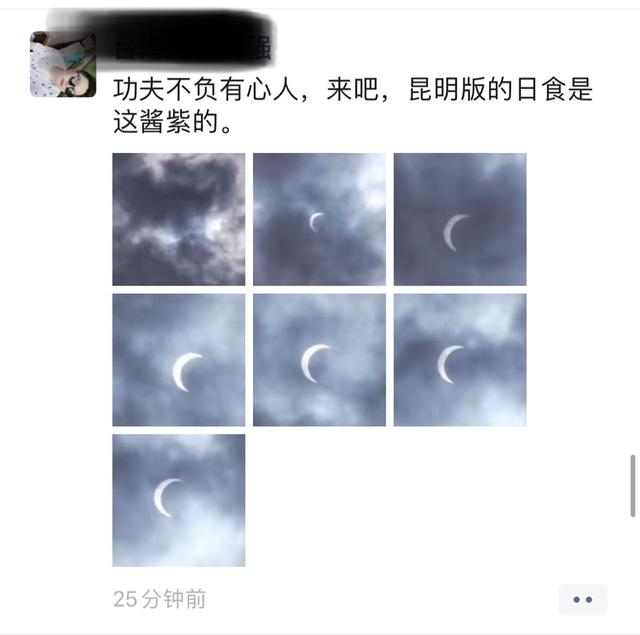View the second photo with tiny crescent
This screenshot has height=635, width=640.
[x=319, y=219]
